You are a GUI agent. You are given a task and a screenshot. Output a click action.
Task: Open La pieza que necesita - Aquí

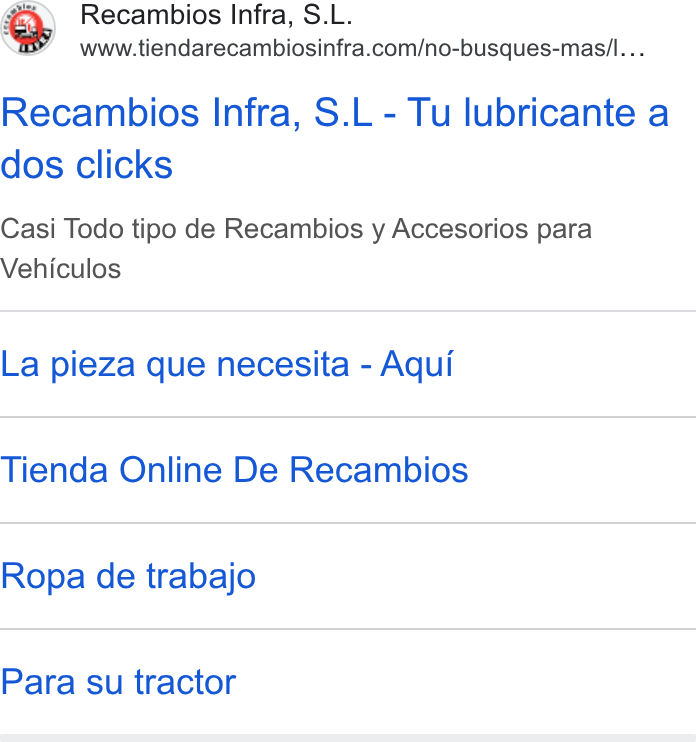[x=227, y=364]
